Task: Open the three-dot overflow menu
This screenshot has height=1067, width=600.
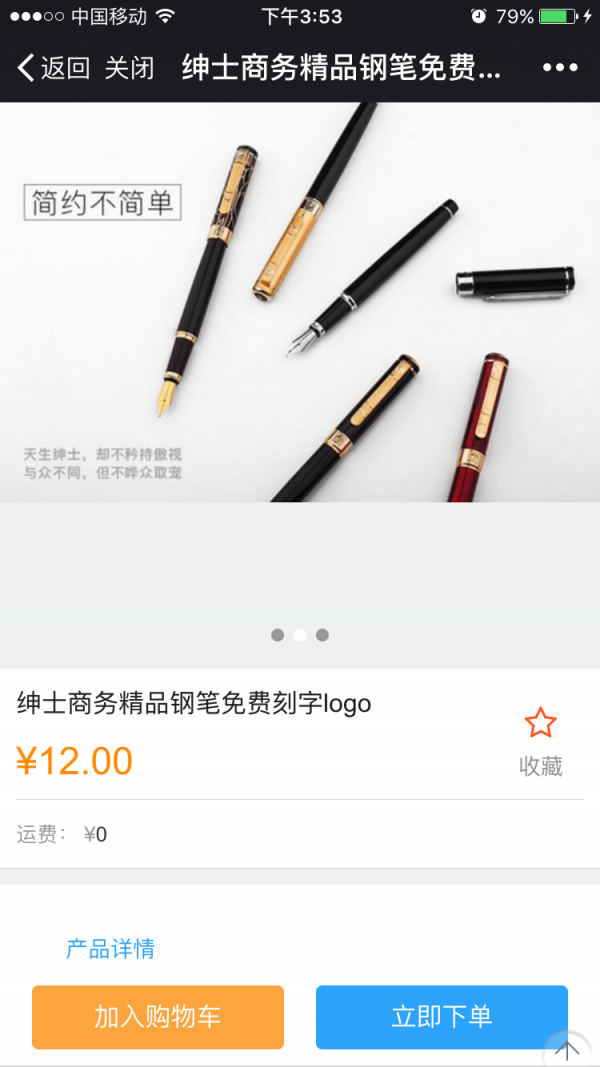Action: pyautogui.click(x=560, y=68)
